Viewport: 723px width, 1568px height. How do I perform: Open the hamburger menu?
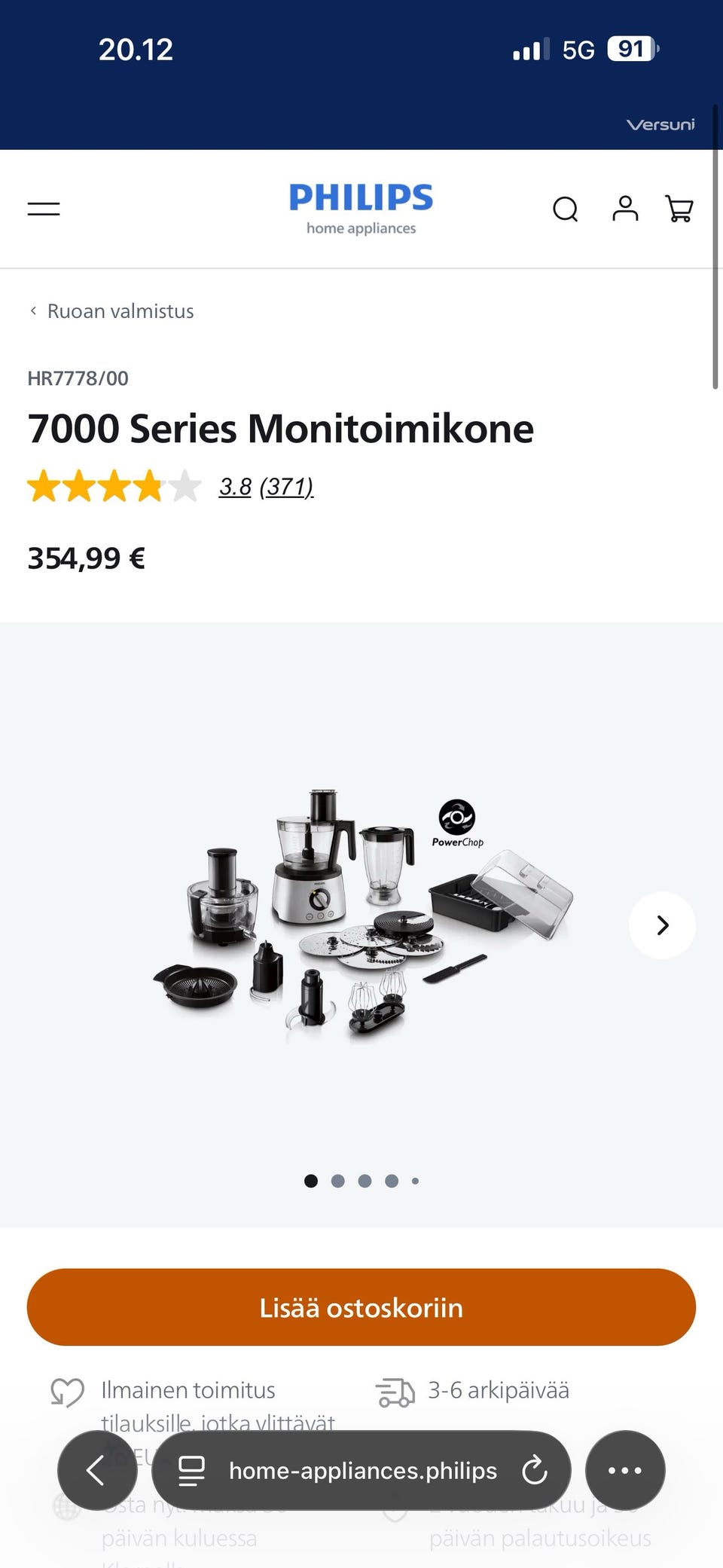tap(44, 209)
